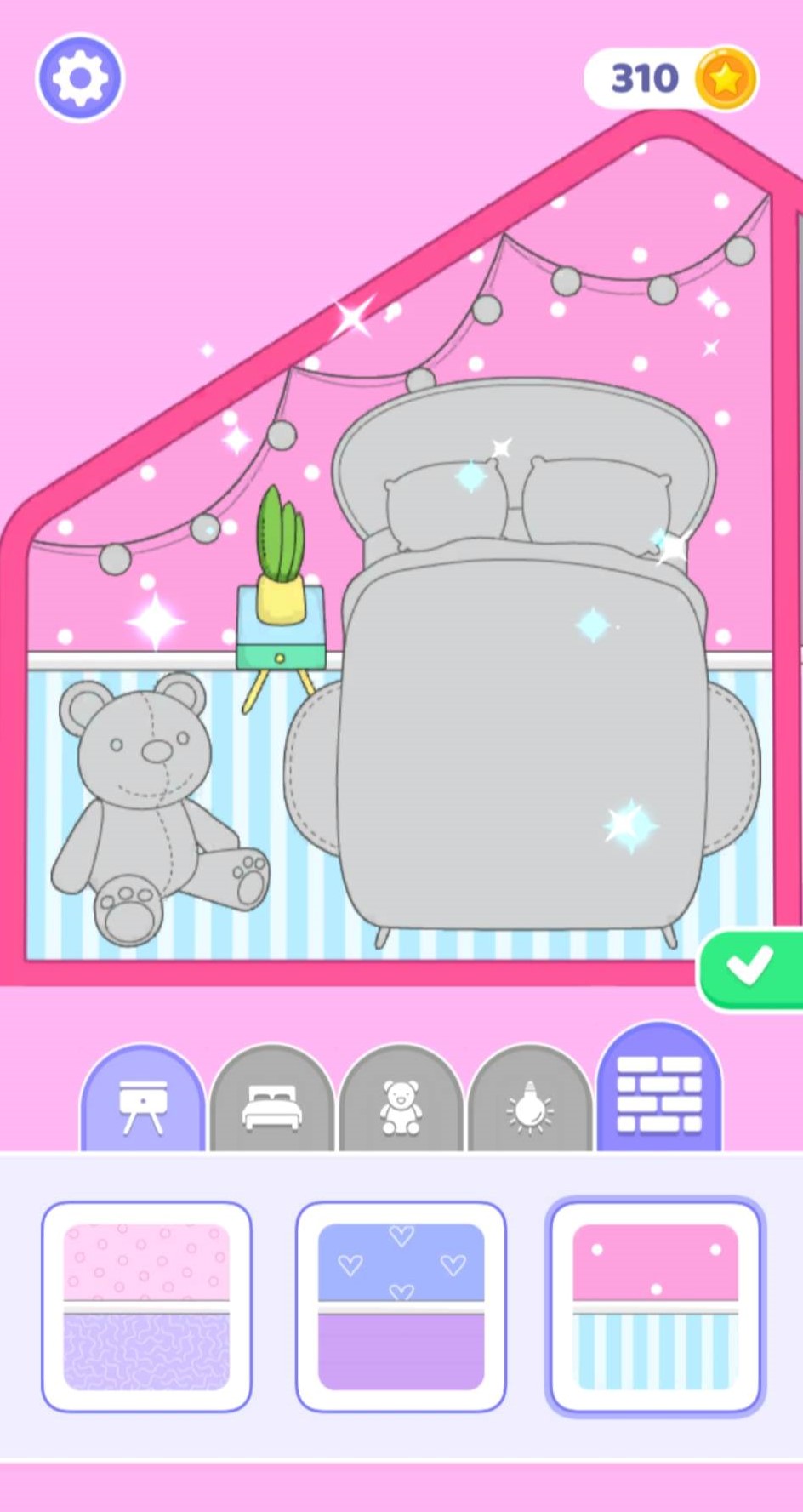This screenshot has width=803, height=1512.
Task: Choose the pink dots and blue stripes wallpaper
Action: point(654,1306)
